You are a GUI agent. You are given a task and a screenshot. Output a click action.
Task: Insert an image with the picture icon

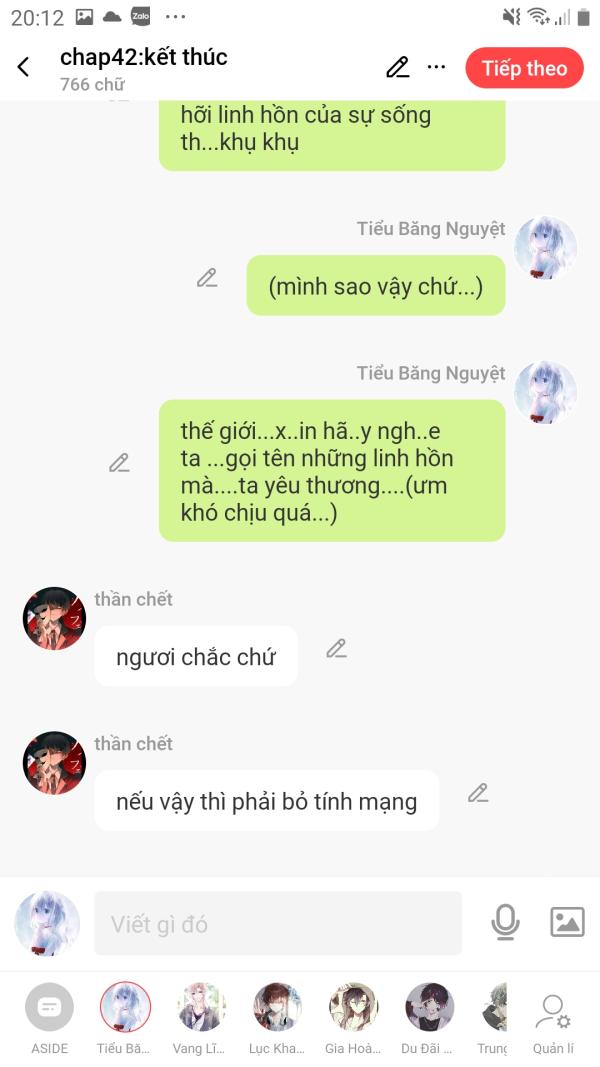pyautogui.click(x=567, y=923)
